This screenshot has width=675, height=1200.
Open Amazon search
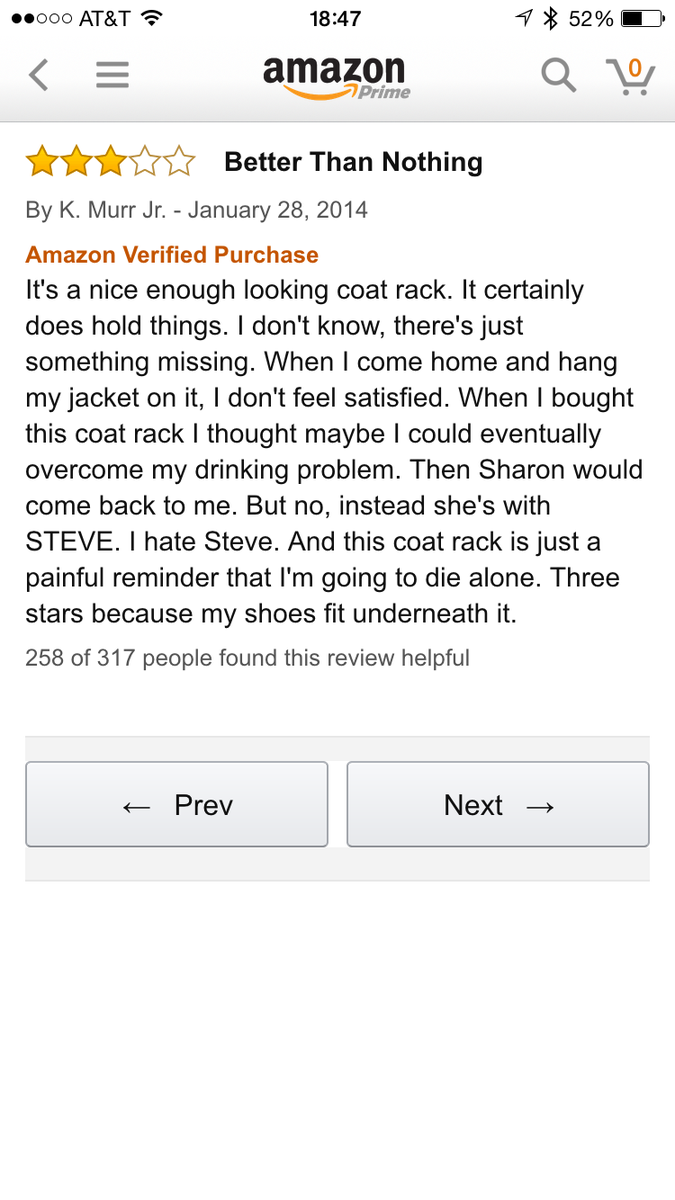pos(558,75)
